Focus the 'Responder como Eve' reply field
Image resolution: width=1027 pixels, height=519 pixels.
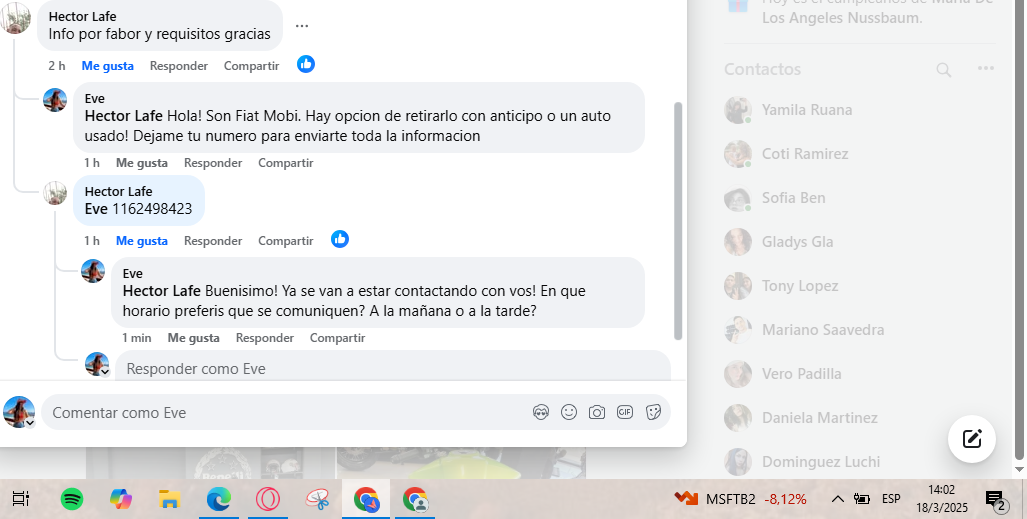point(390,368)
